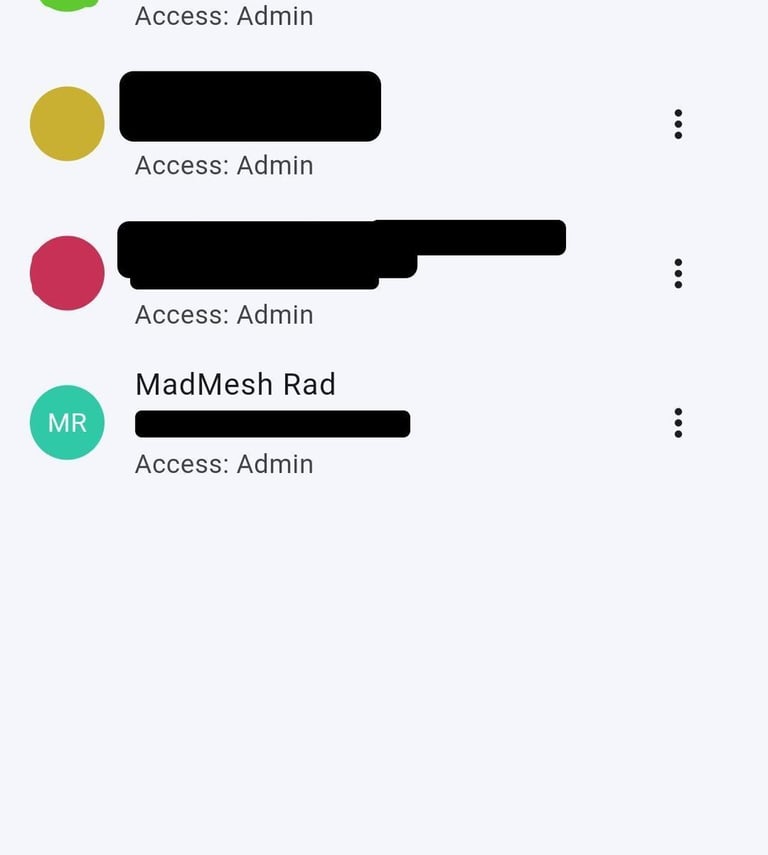Open options for the yellow-avatar admin
The height and width of the screenshot is (855, 768).
click(x=678, y=124)
